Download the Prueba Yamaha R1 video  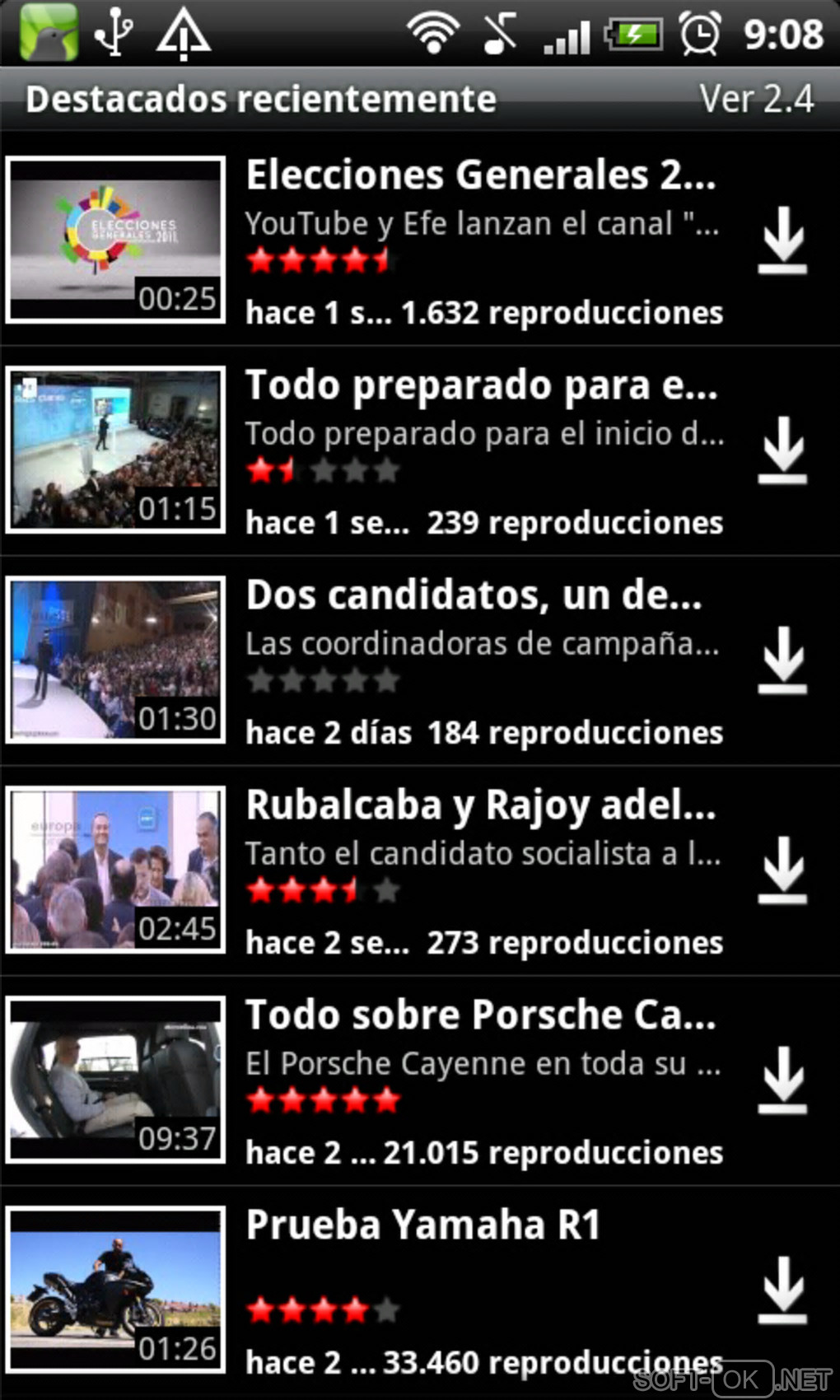point(782,1290)
